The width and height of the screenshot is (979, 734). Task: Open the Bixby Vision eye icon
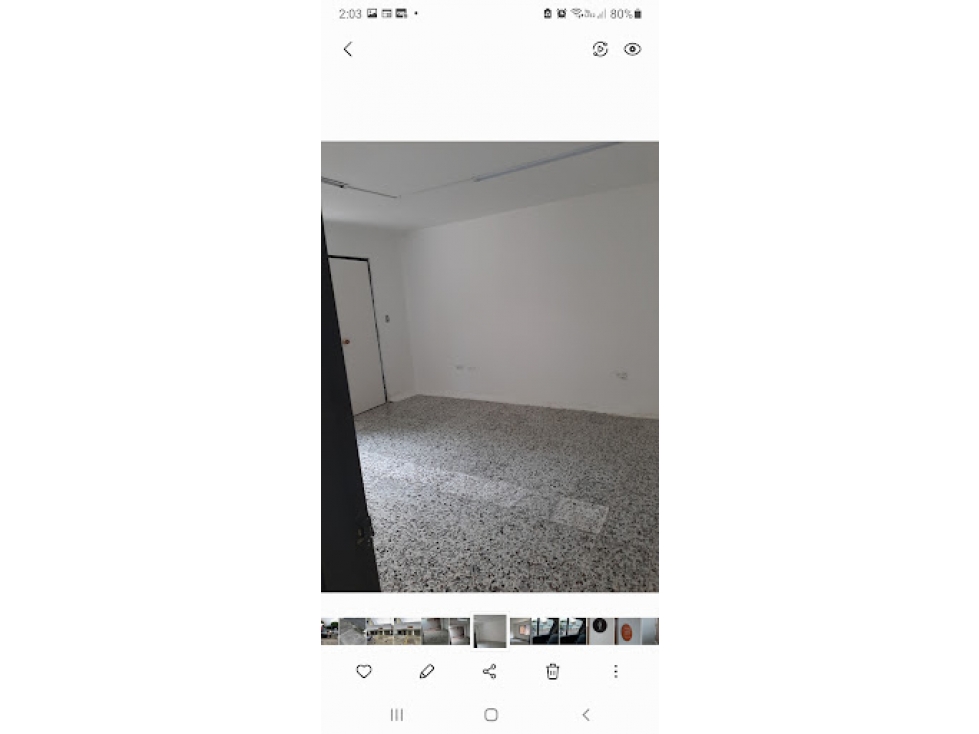click(632, 49)
